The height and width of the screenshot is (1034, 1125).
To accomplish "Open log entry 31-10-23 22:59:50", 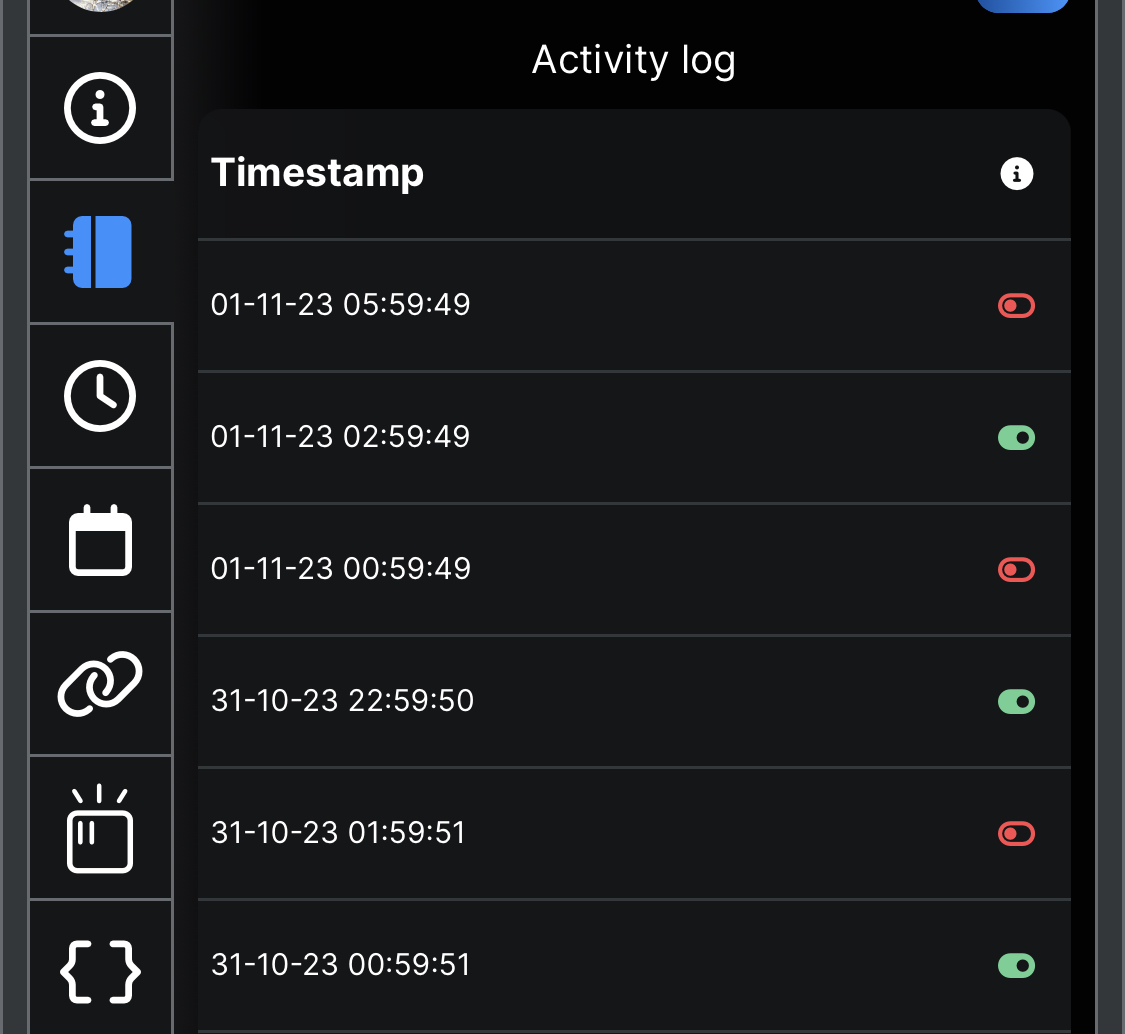I will 342,701.
